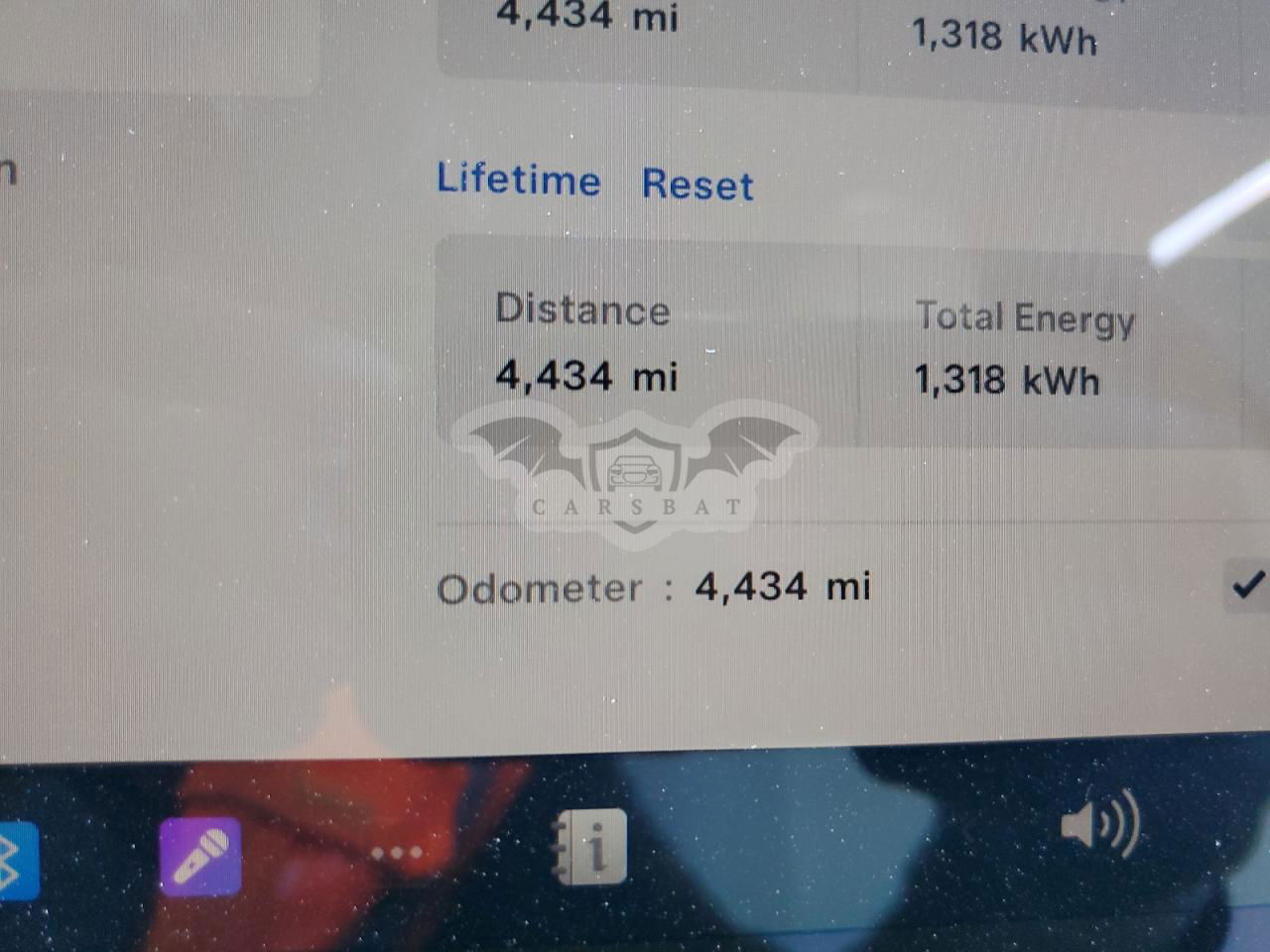Open the three-dot app launcher

[x=397, y=852]
